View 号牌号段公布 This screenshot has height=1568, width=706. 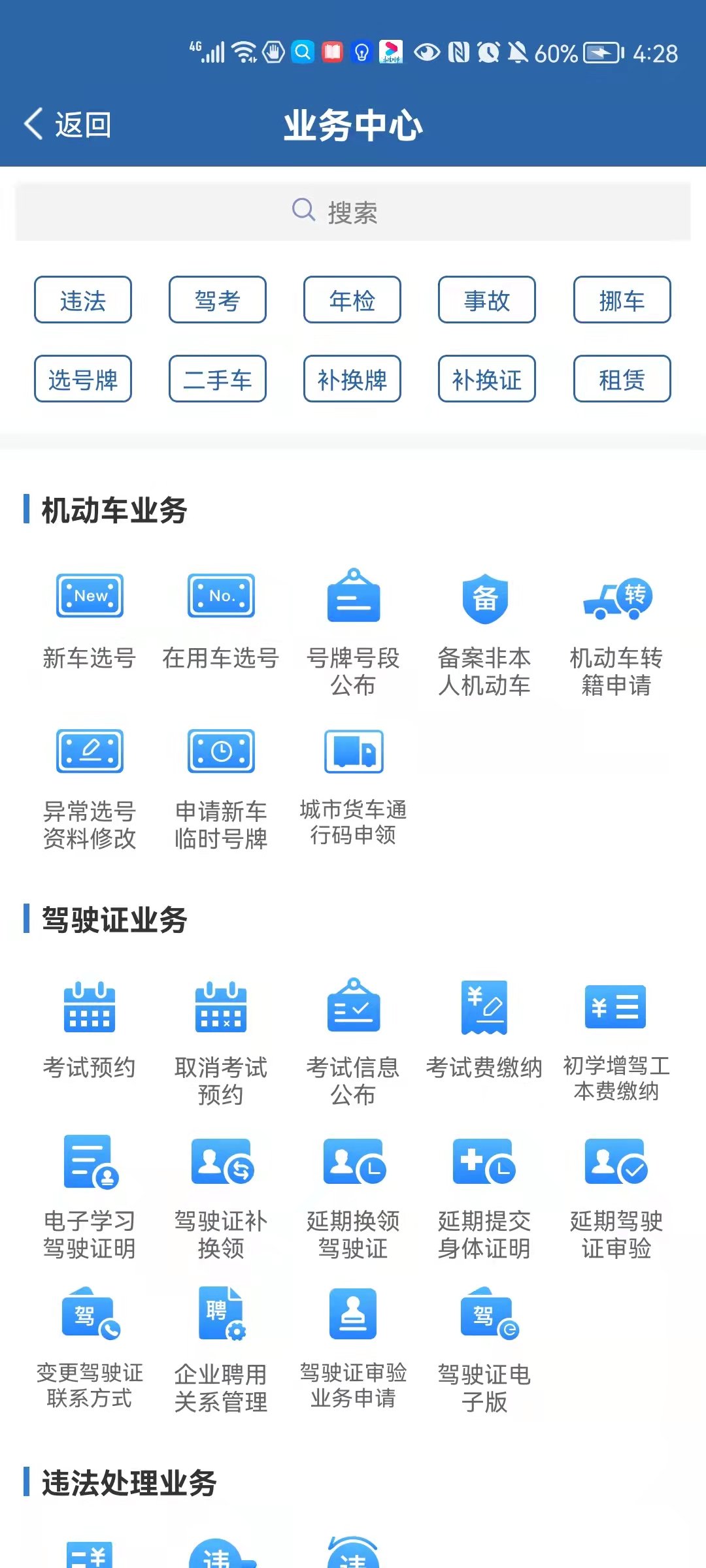click(353, 630)
